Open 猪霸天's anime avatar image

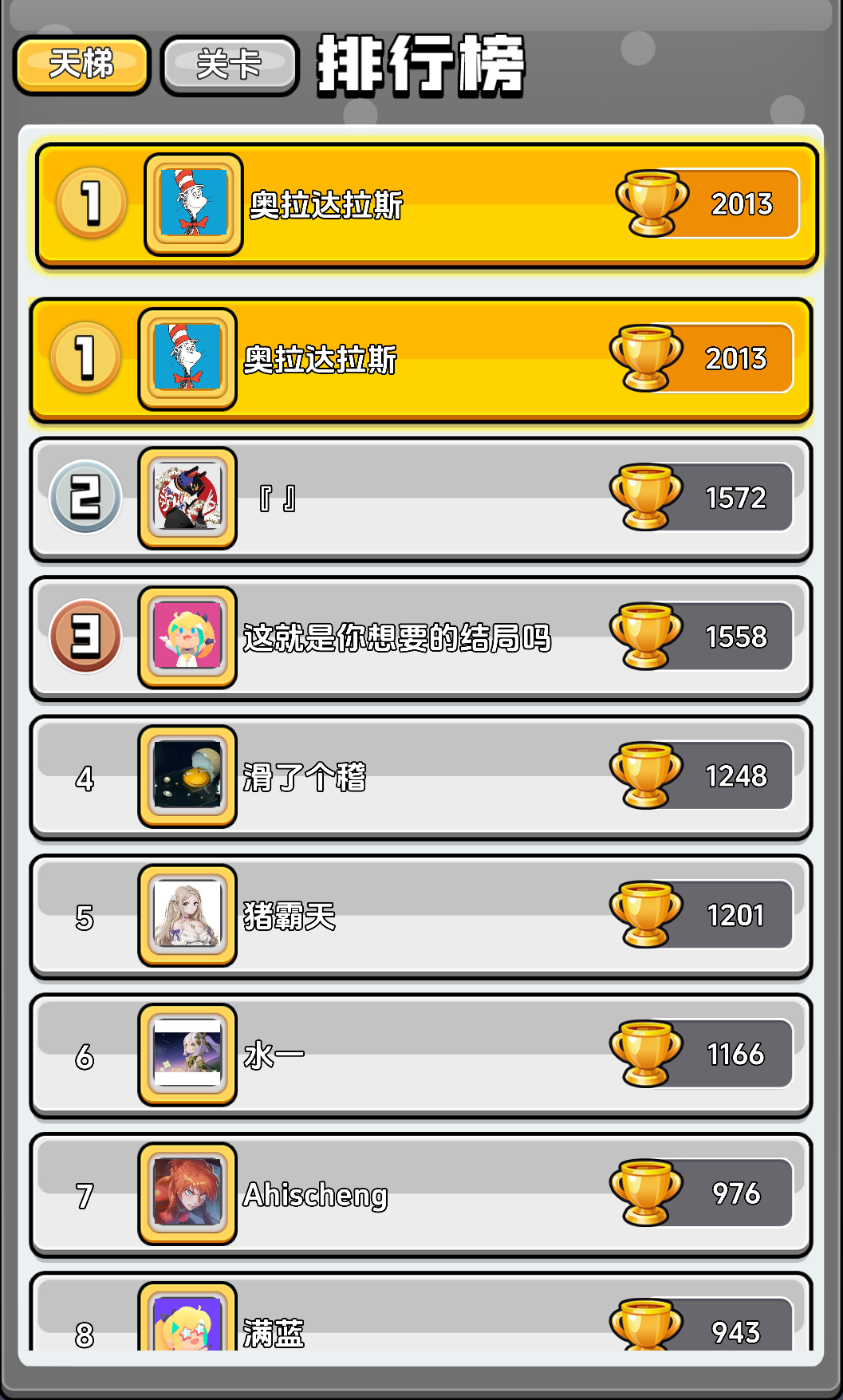[x=187, y=915]
